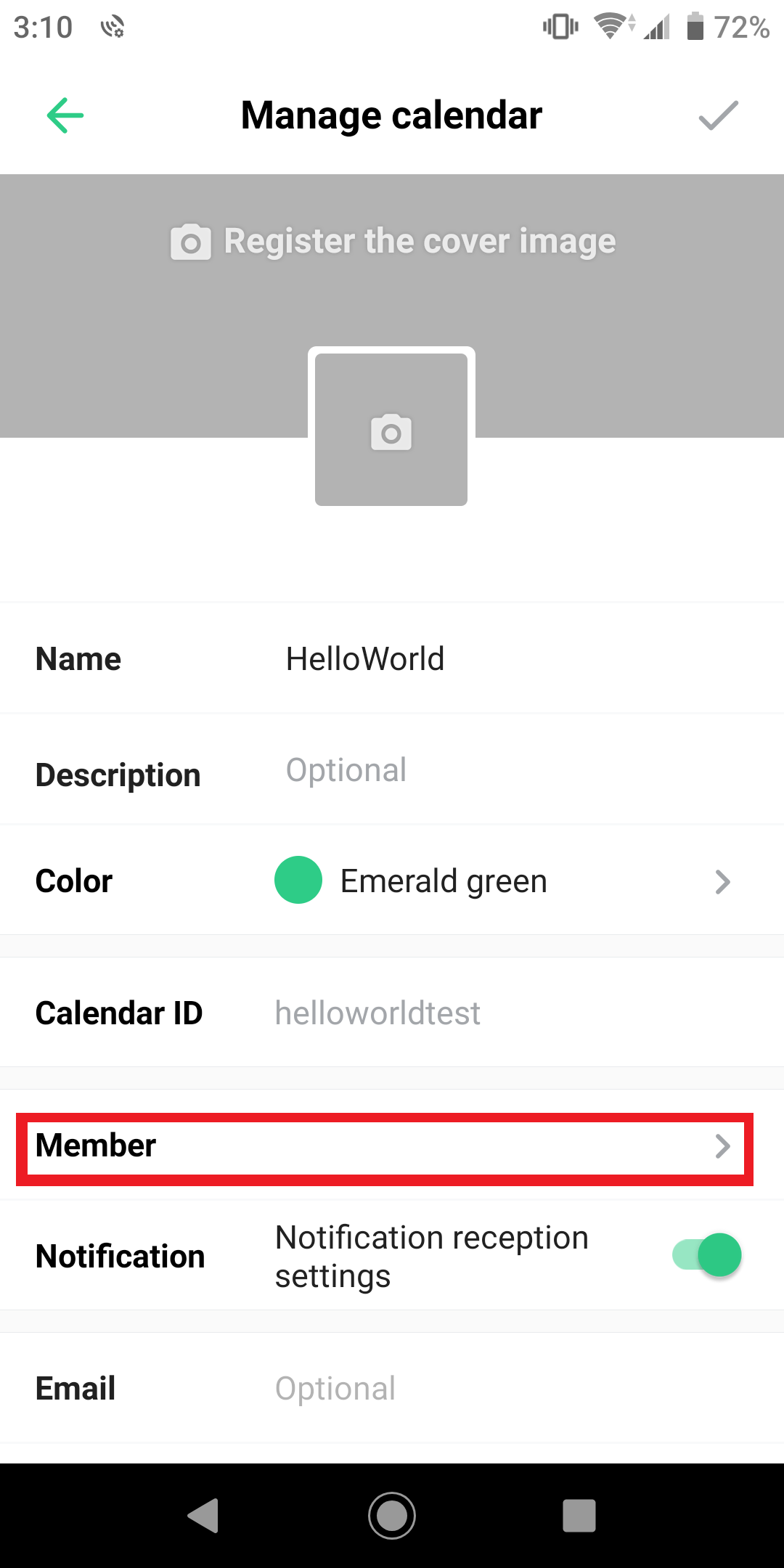Image resolution: width=784 pixels, height=1568 pixels.
Task: Go back using the green arrow
Action: [x=65, y=115]
